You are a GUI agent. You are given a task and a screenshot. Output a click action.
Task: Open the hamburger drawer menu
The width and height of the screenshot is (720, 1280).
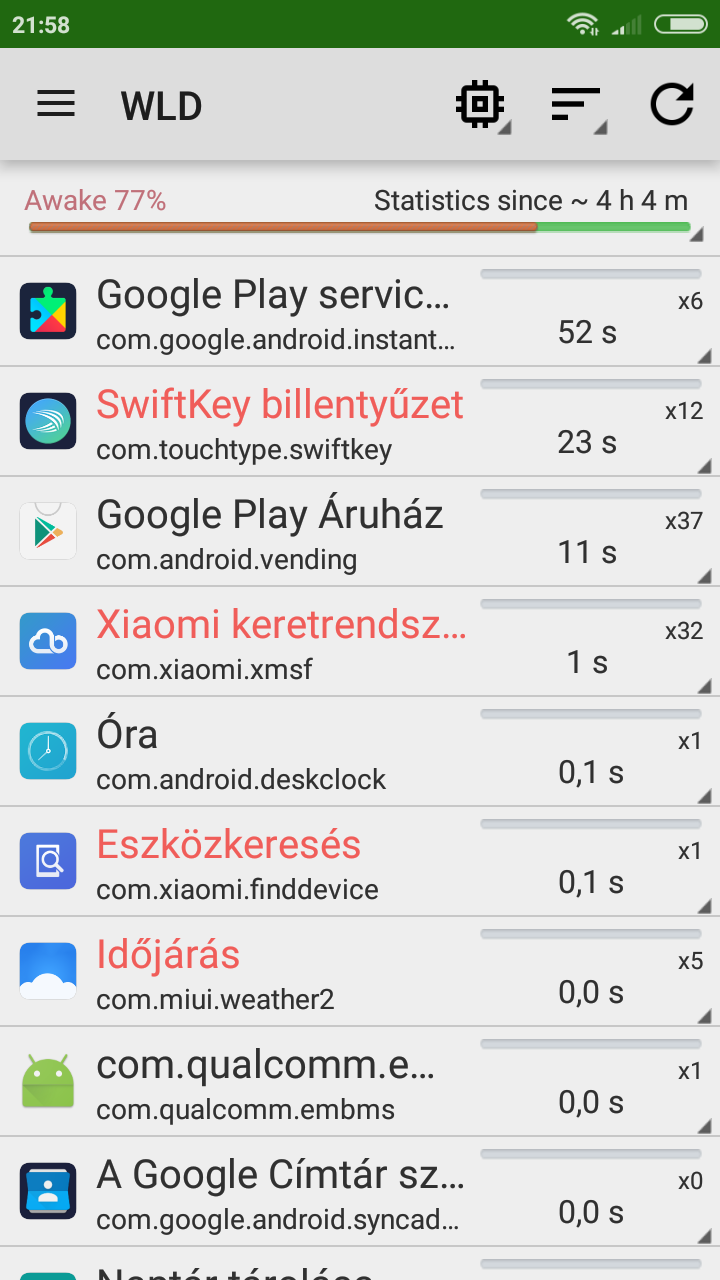(x=56, y=104)
